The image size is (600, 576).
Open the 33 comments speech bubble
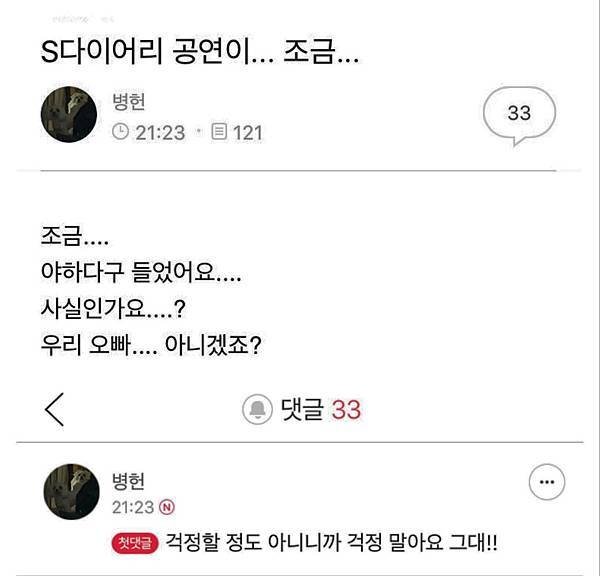coord(518,114)
